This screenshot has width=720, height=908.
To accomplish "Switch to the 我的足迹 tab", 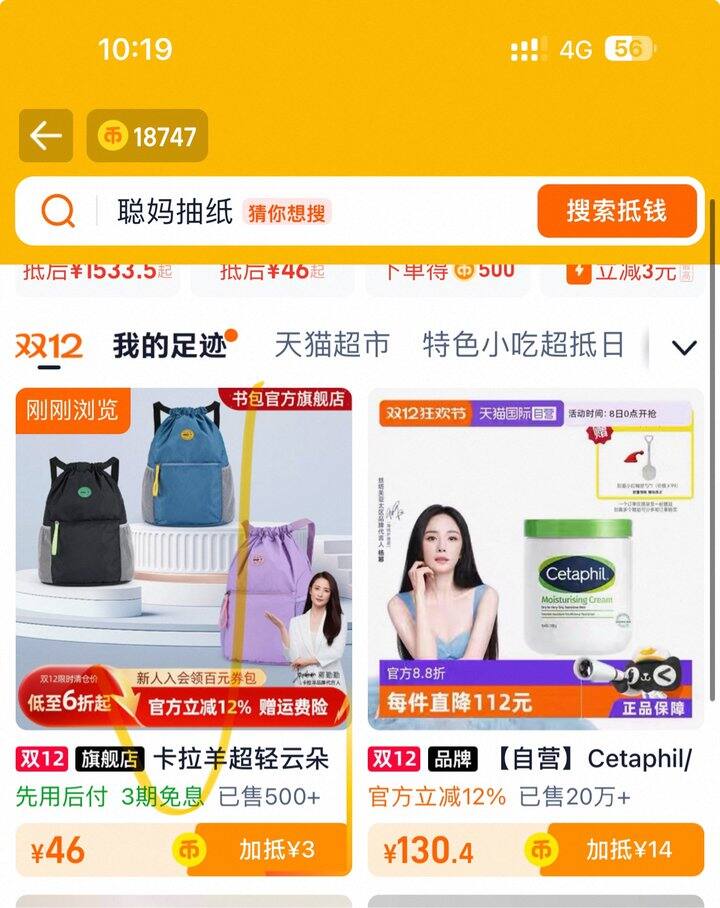I will (170, 346).
